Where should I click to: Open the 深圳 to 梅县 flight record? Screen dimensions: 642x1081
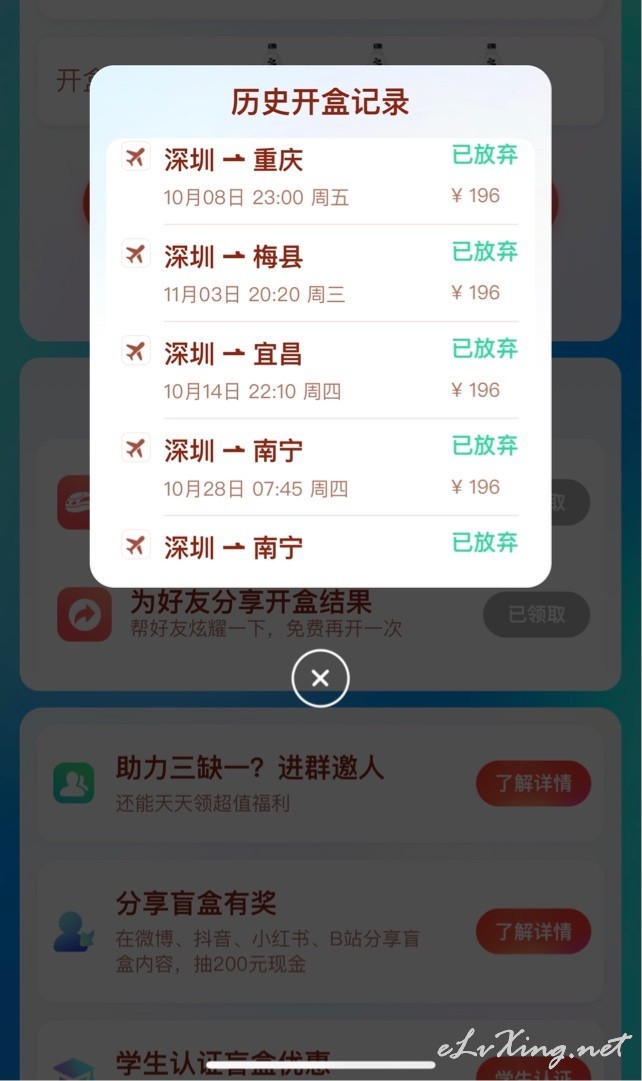(x=320, y=273)
